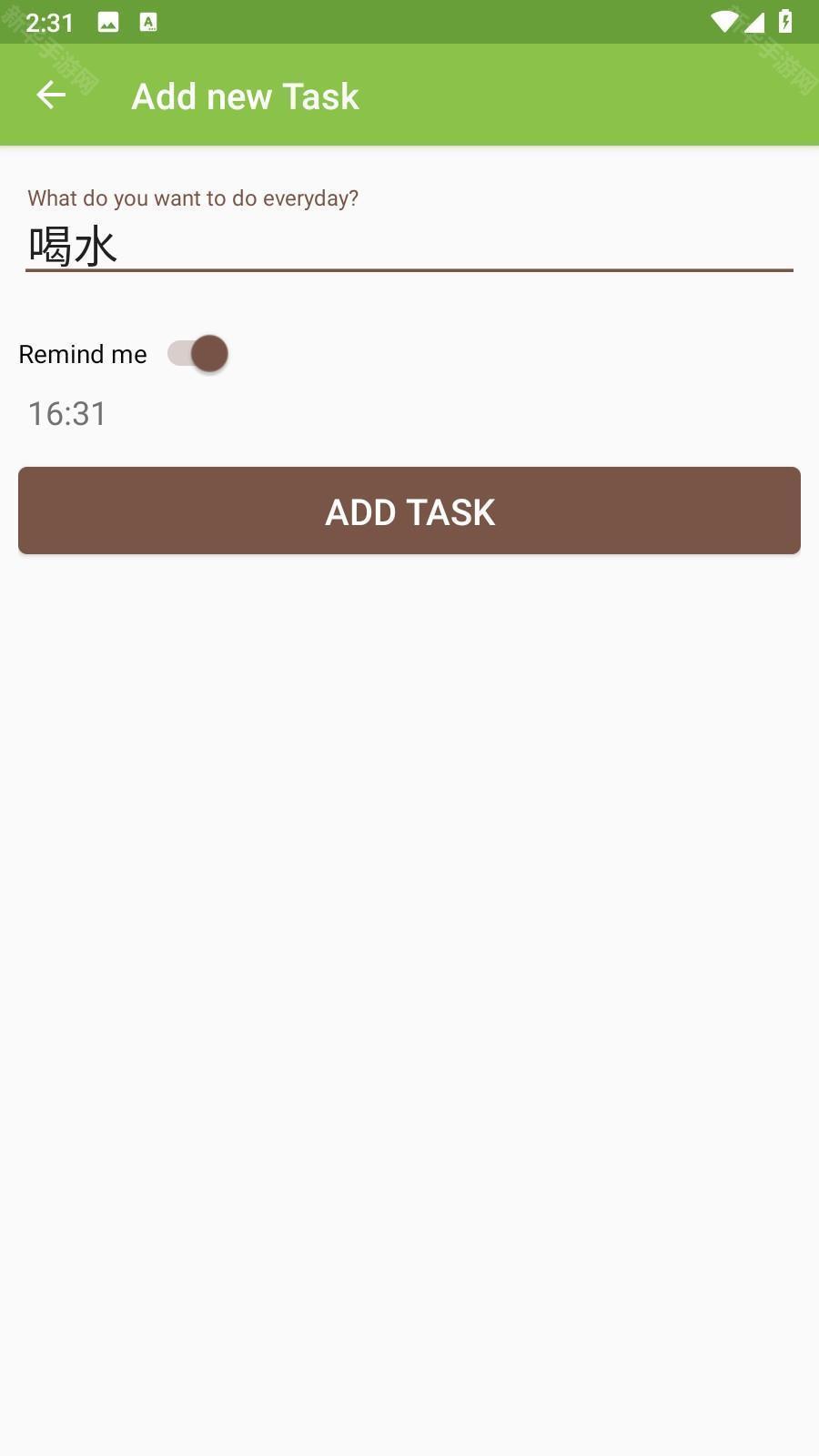The width and height of the screenshot is (819, 1456).
Task: Turn off the Remind me switch
Action: (x=198, y=353)
